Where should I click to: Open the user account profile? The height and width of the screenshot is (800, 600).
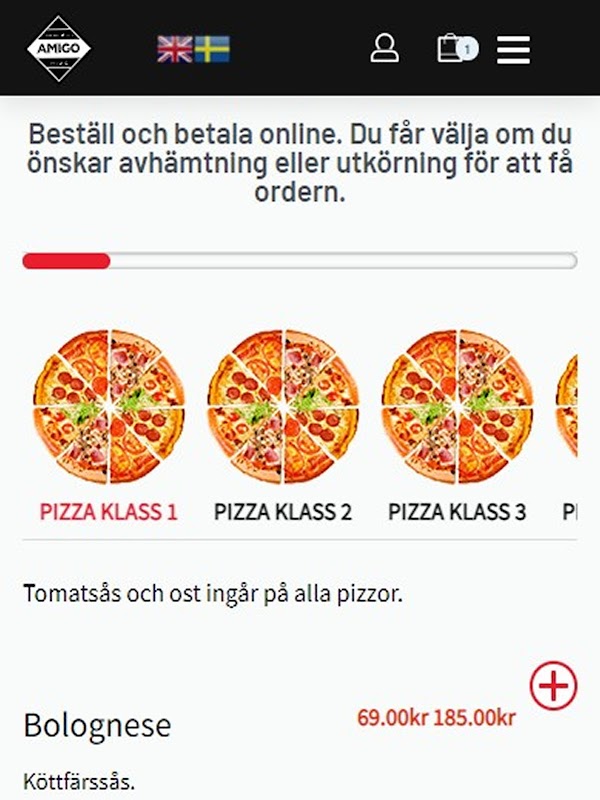[384, 48]
